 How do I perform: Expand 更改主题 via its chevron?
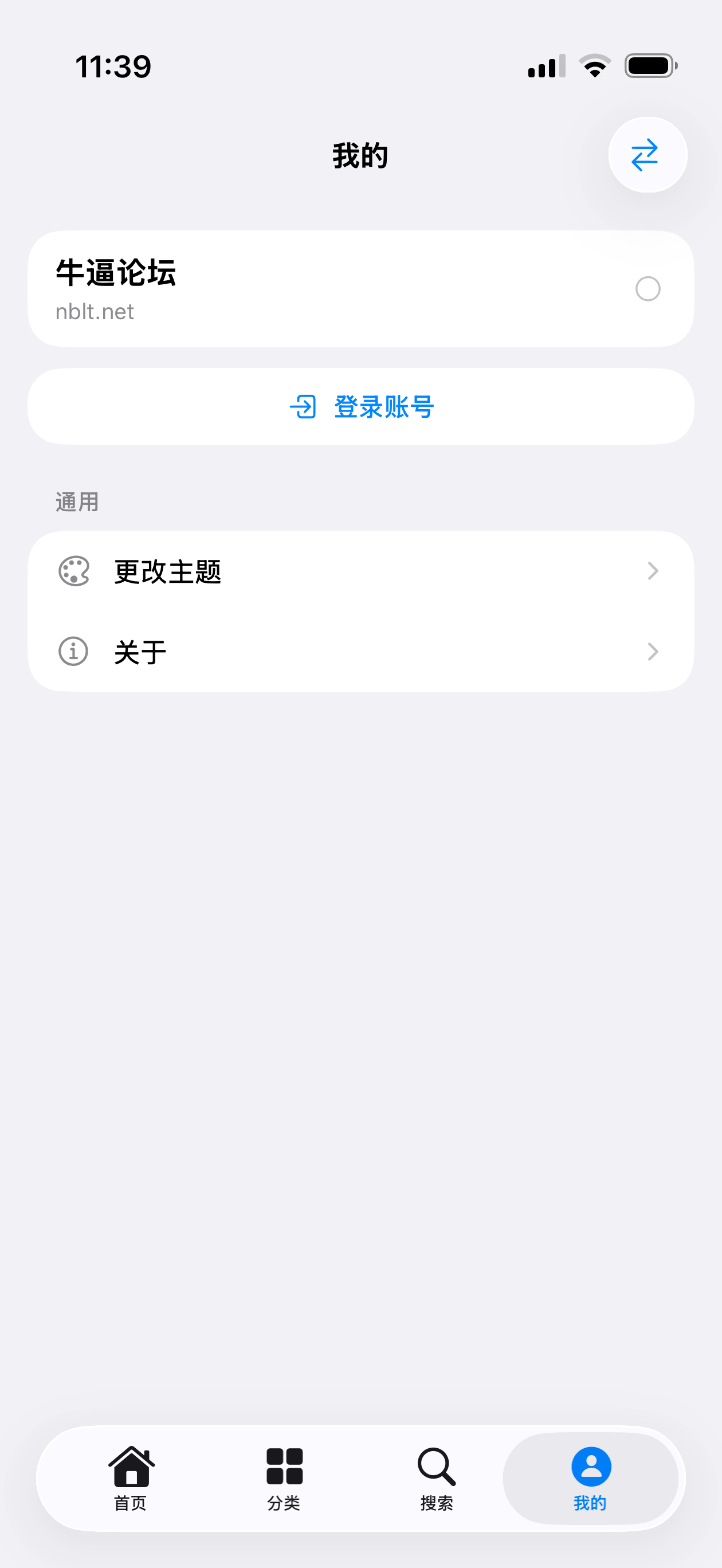point(653,571)
